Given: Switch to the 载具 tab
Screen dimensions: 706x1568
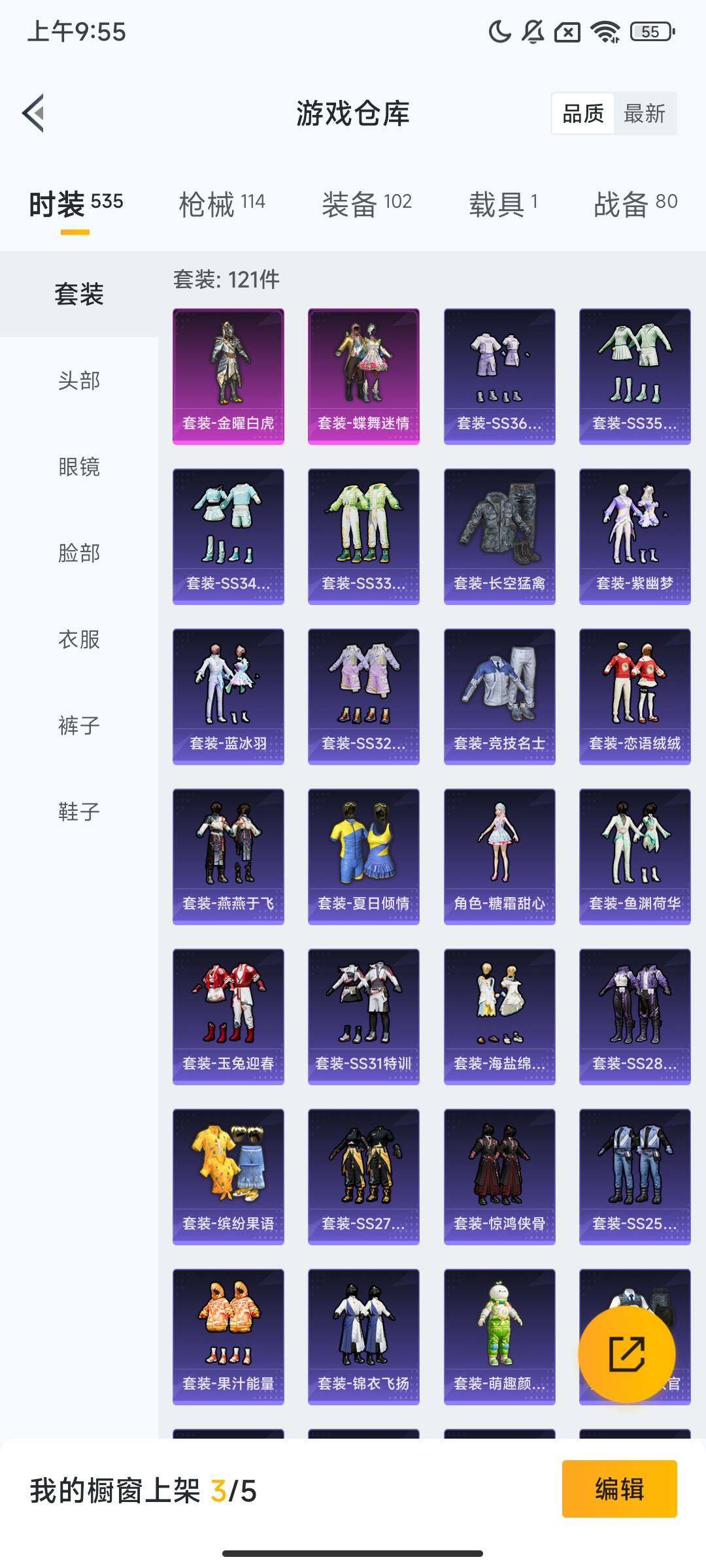Looking at the screenshot, I should click(x=503, y=203).
